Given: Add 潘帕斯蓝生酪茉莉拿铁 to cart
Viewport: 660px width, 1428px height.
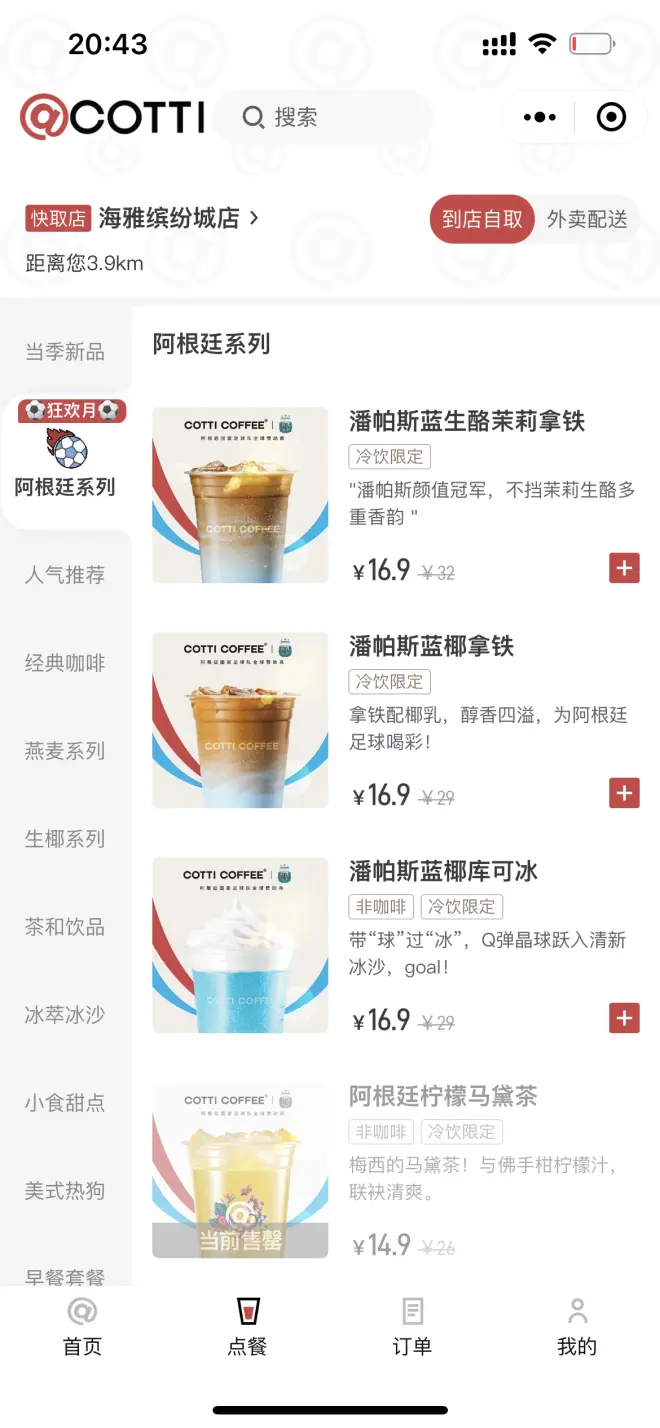Looking at the screenshot, I should click(x=624, y=569).
